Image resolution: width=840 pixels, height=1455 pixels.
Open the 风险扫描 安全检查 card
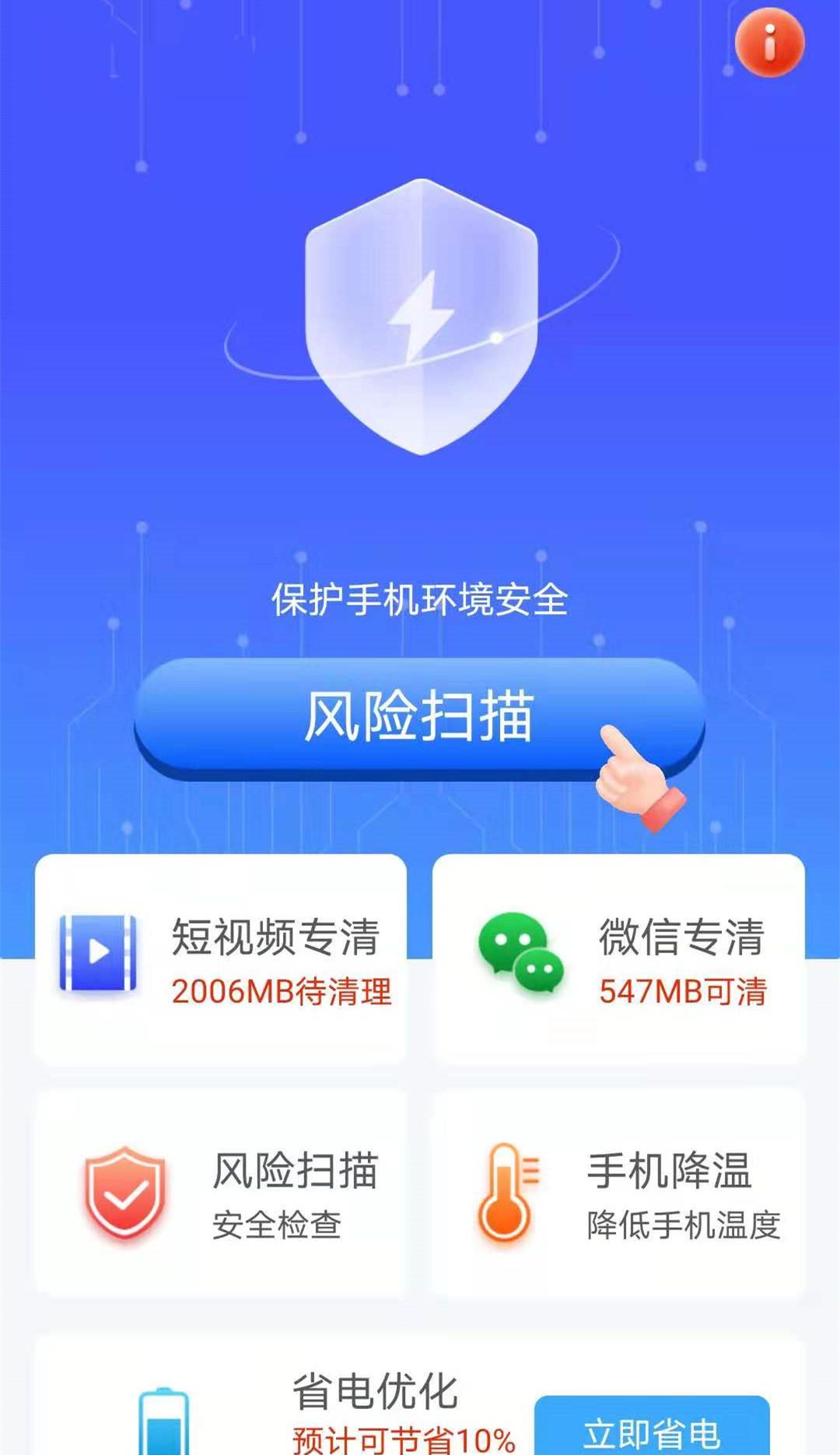221,1192
